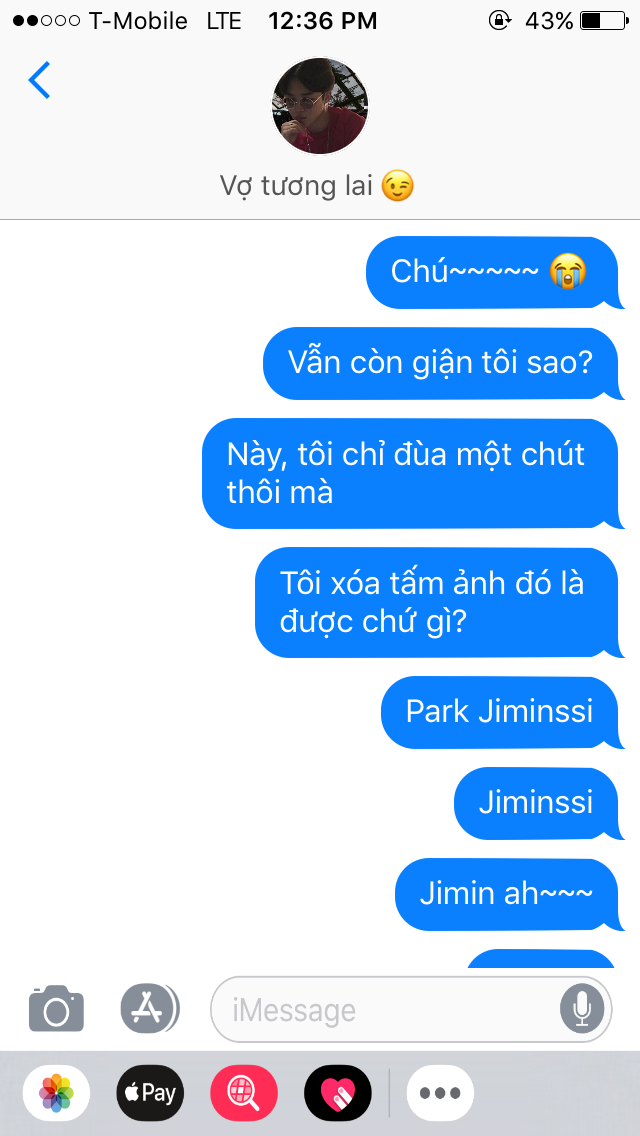Go back to the message list
The width and height of the screenshot is (640, 1136).
(39, 80)
